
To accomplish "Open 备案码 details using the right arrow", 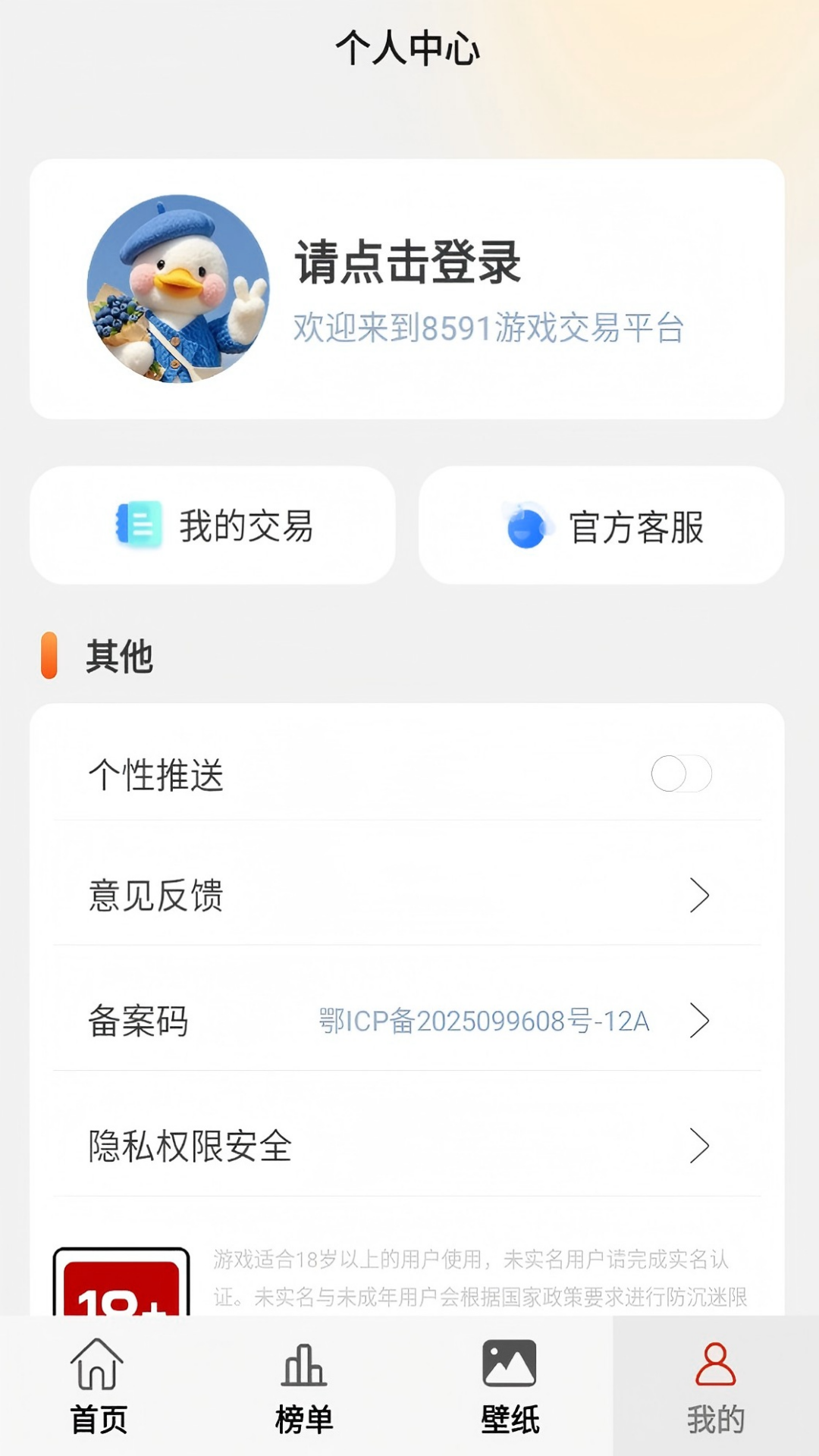I will (x=698, y=1021).
